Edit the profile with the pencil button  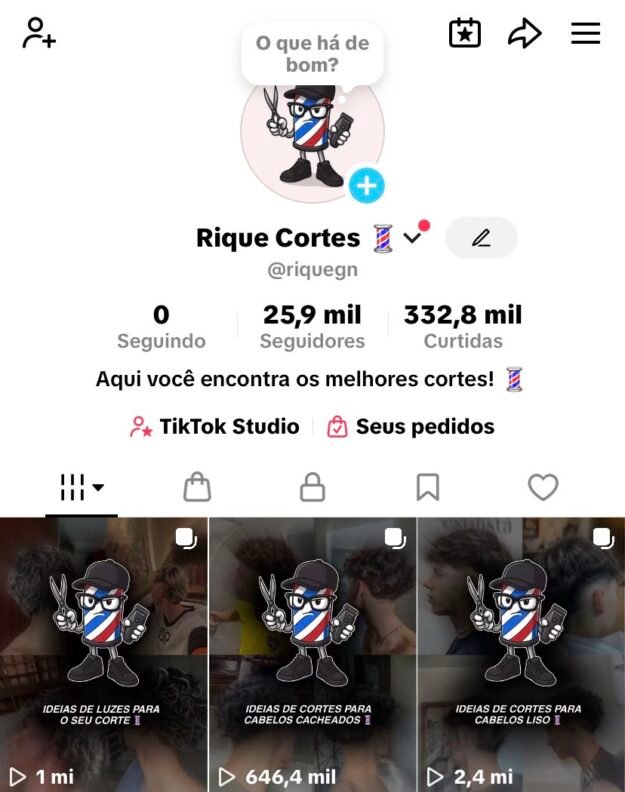pyautogui.click(x=481, y=238)
